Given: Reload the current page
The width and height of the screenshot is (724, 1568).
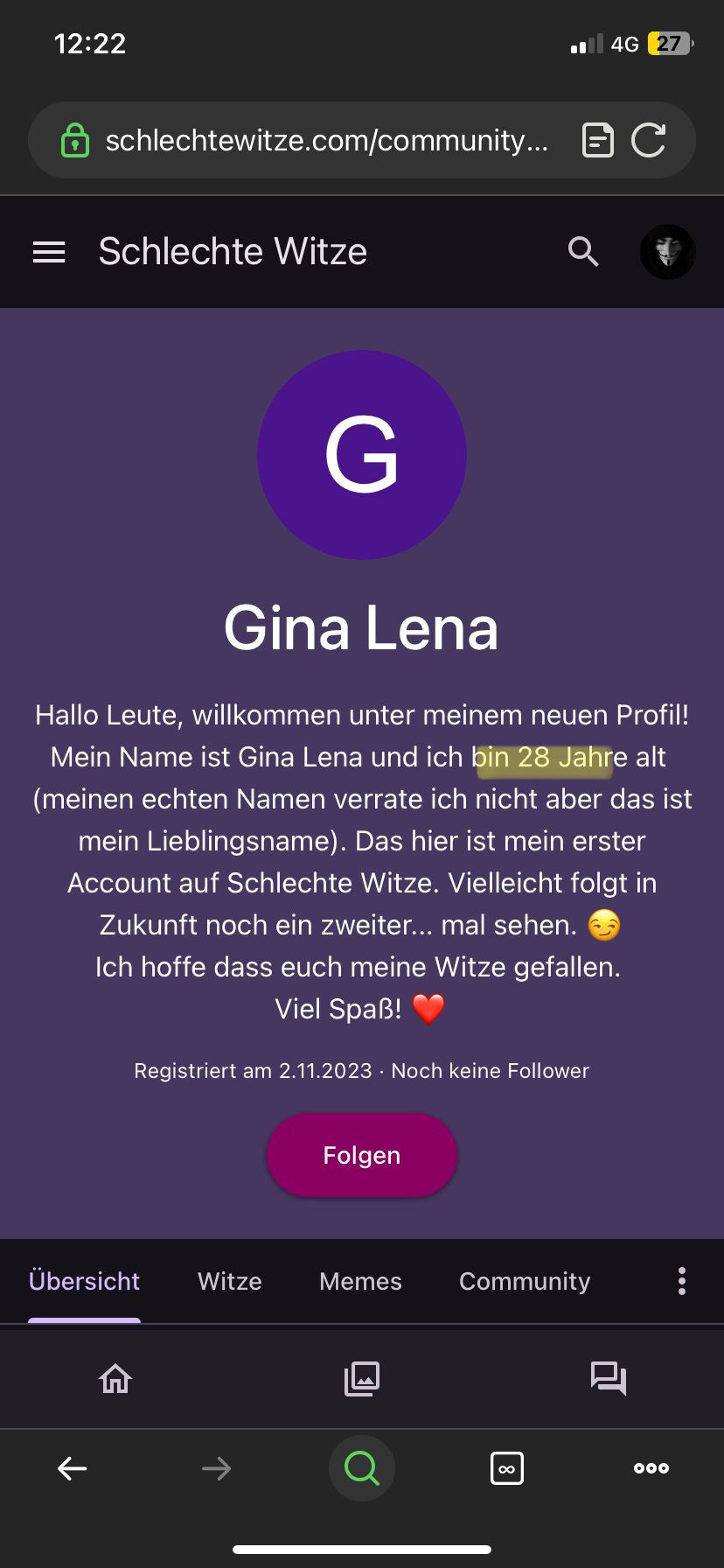Looking at the screenshot, I should click(648, 140).
